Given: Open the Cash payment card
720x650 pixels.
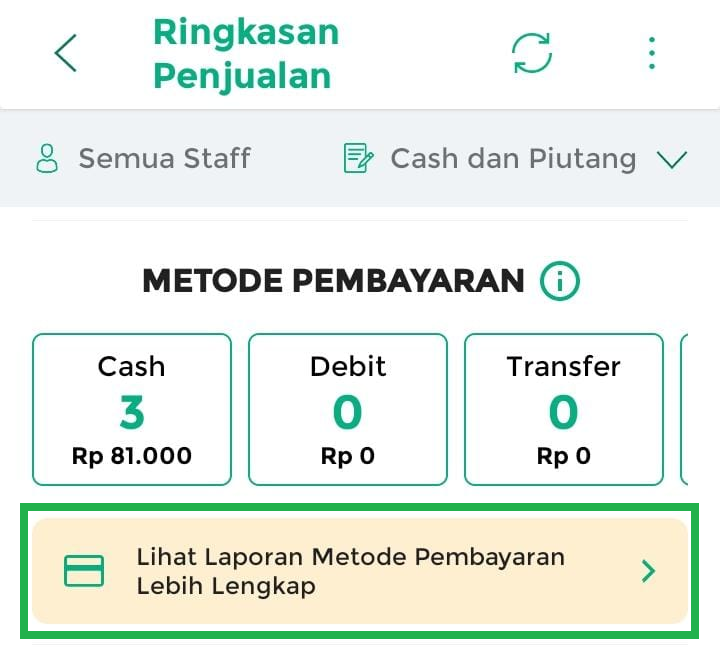Looking at the screenshot, I should pyautogui.click(x=132, y=409).
